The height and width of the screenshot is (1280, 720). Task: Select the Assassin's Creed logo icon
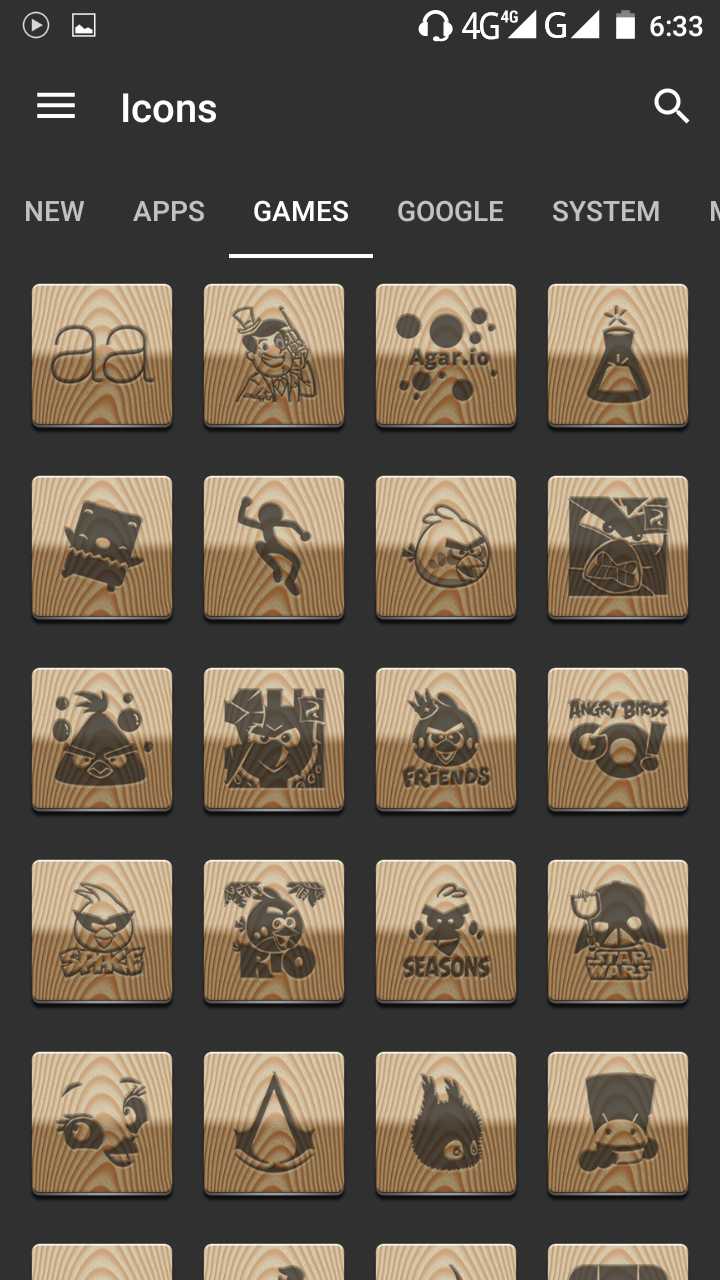tap(274, 1124)
